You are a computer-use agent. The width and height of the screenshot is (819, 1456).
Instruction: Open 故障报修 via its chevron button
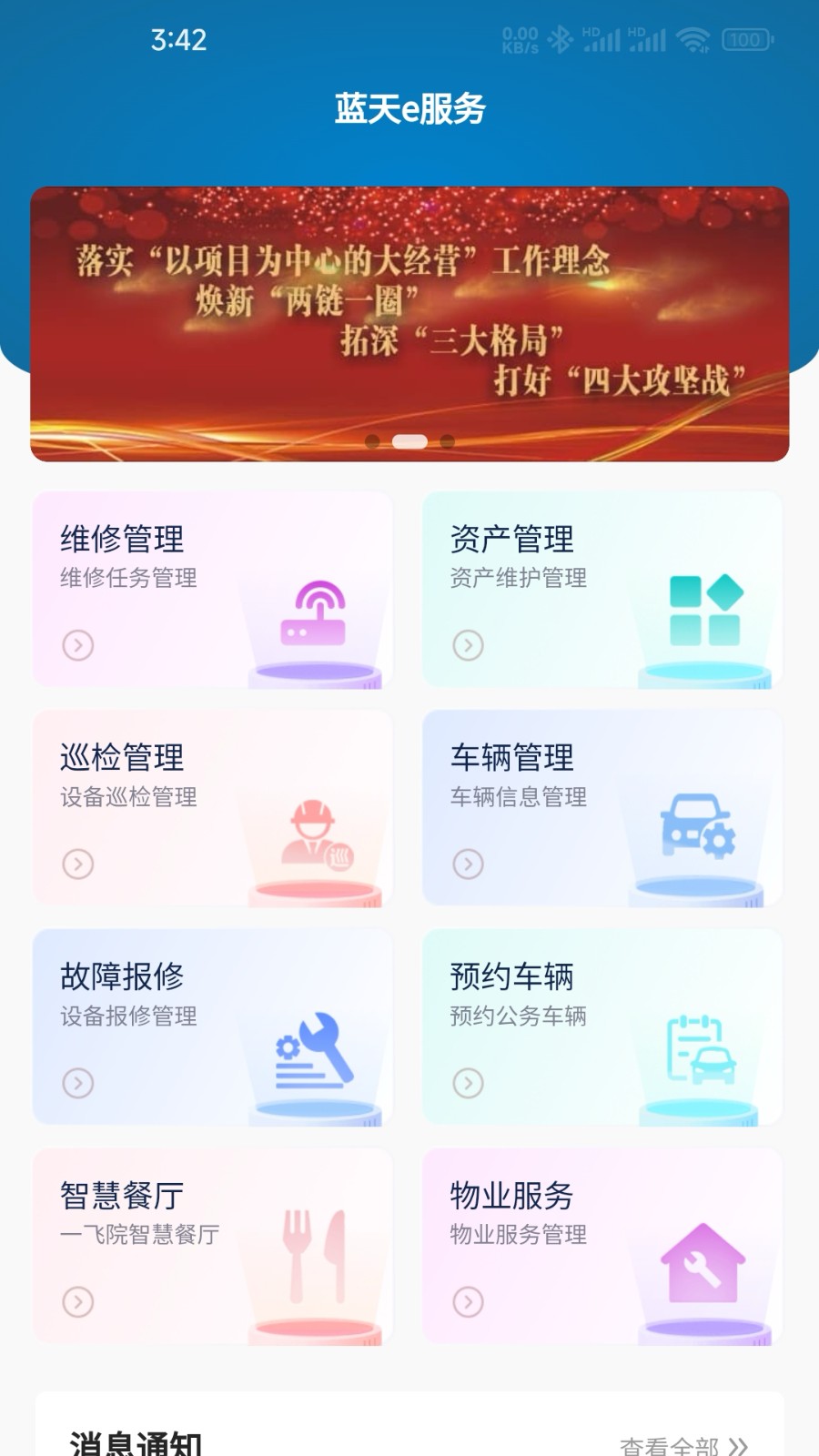coord(79,1084)
